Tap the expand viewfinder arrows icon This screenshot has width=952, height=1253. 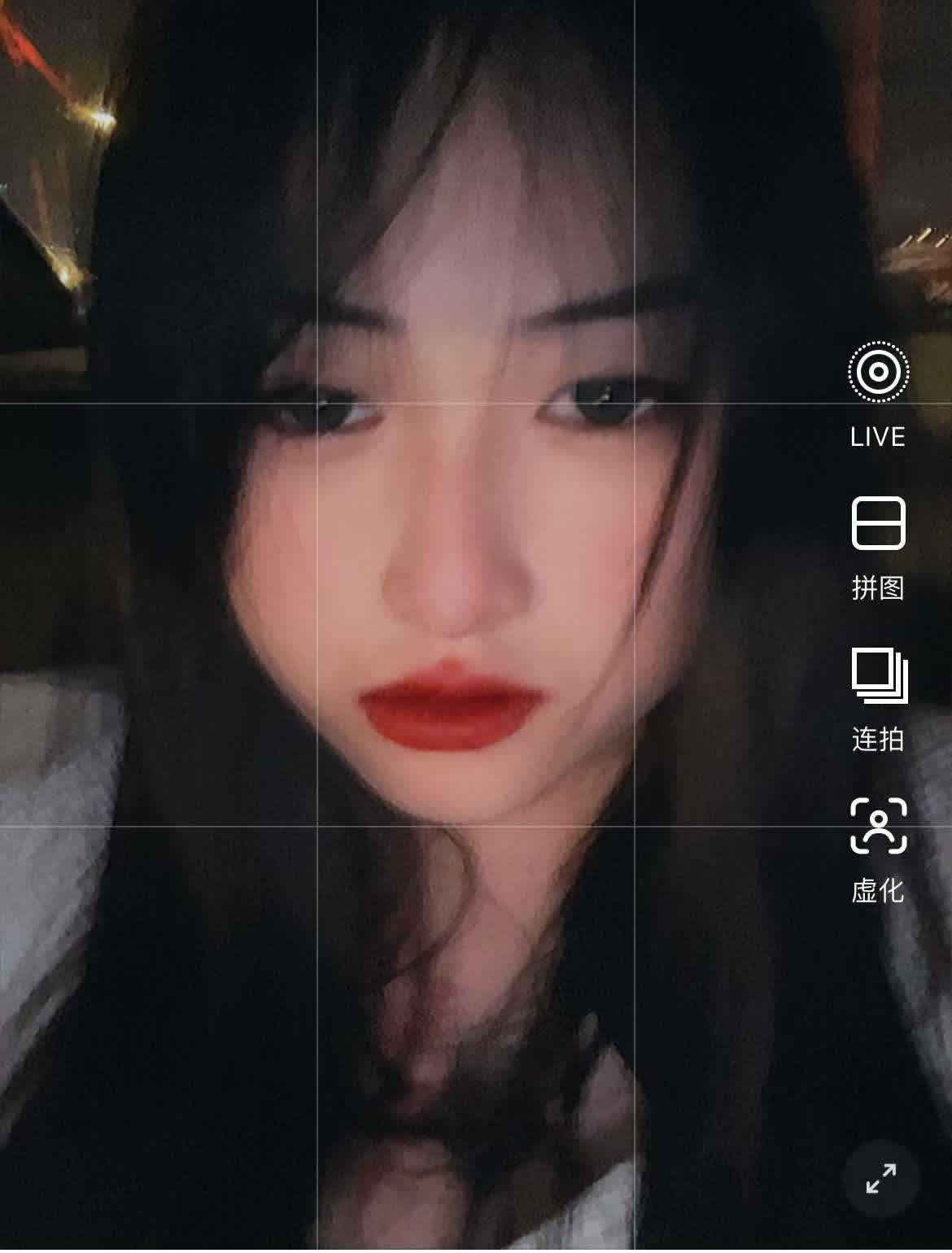880,1177
